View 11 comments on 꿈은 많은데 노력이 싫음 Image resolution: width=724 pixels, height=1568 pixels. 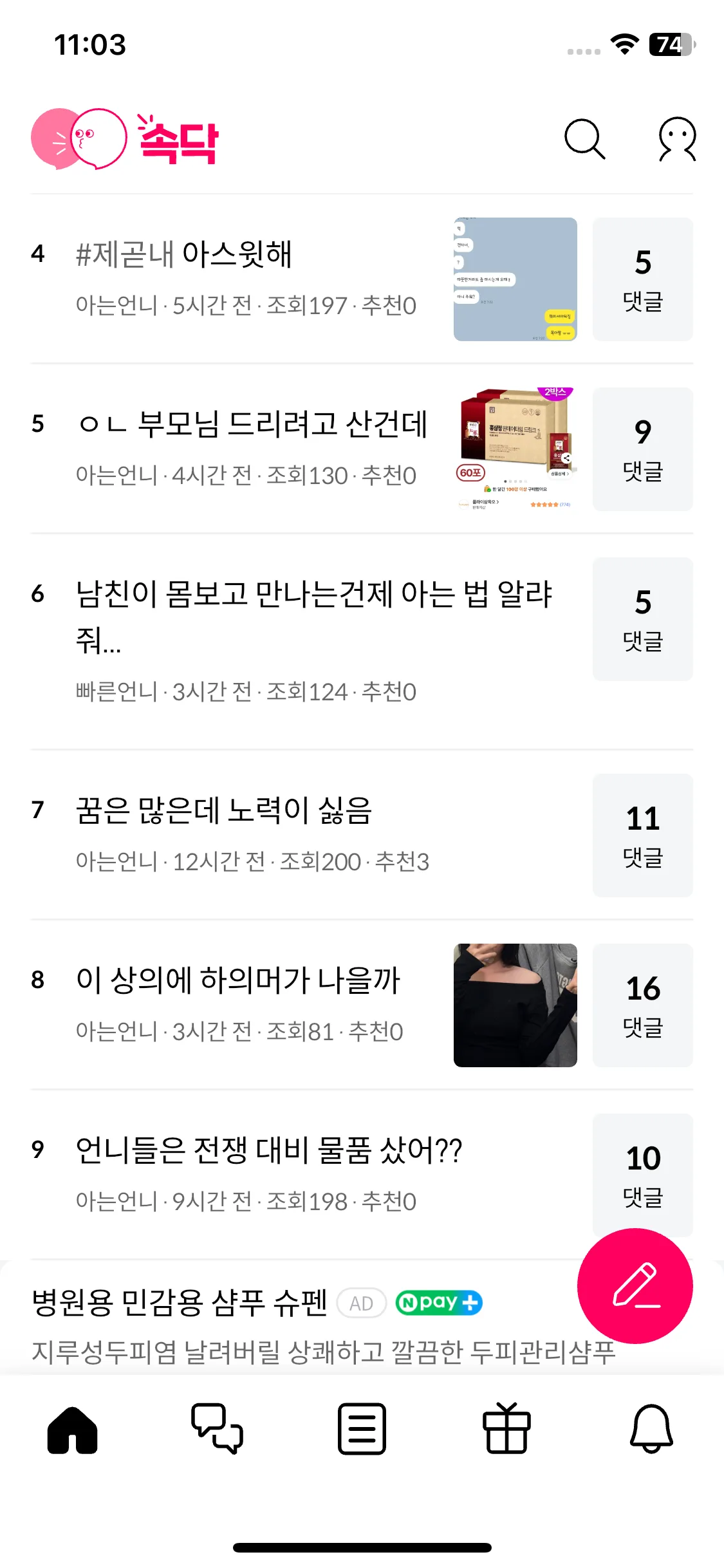point(642,835)
